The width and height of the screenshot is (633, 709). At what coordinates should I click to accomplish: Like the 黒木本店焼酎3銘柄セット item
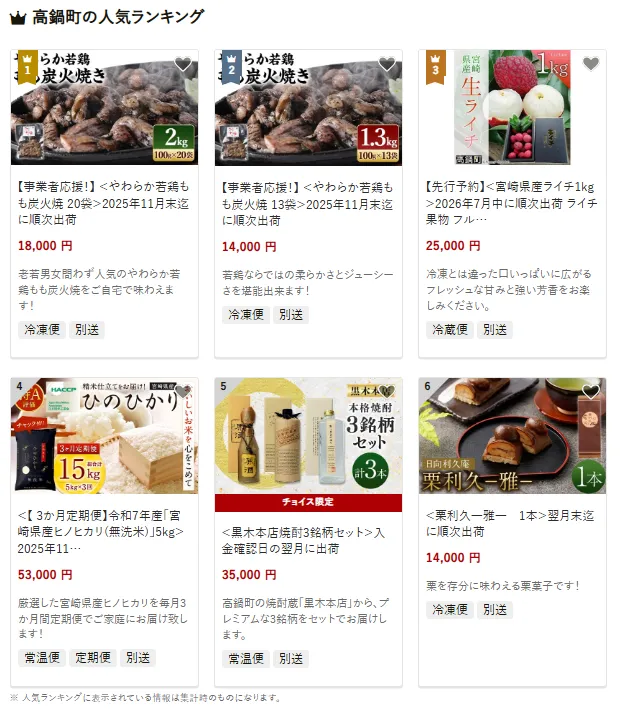pos(387,393)
